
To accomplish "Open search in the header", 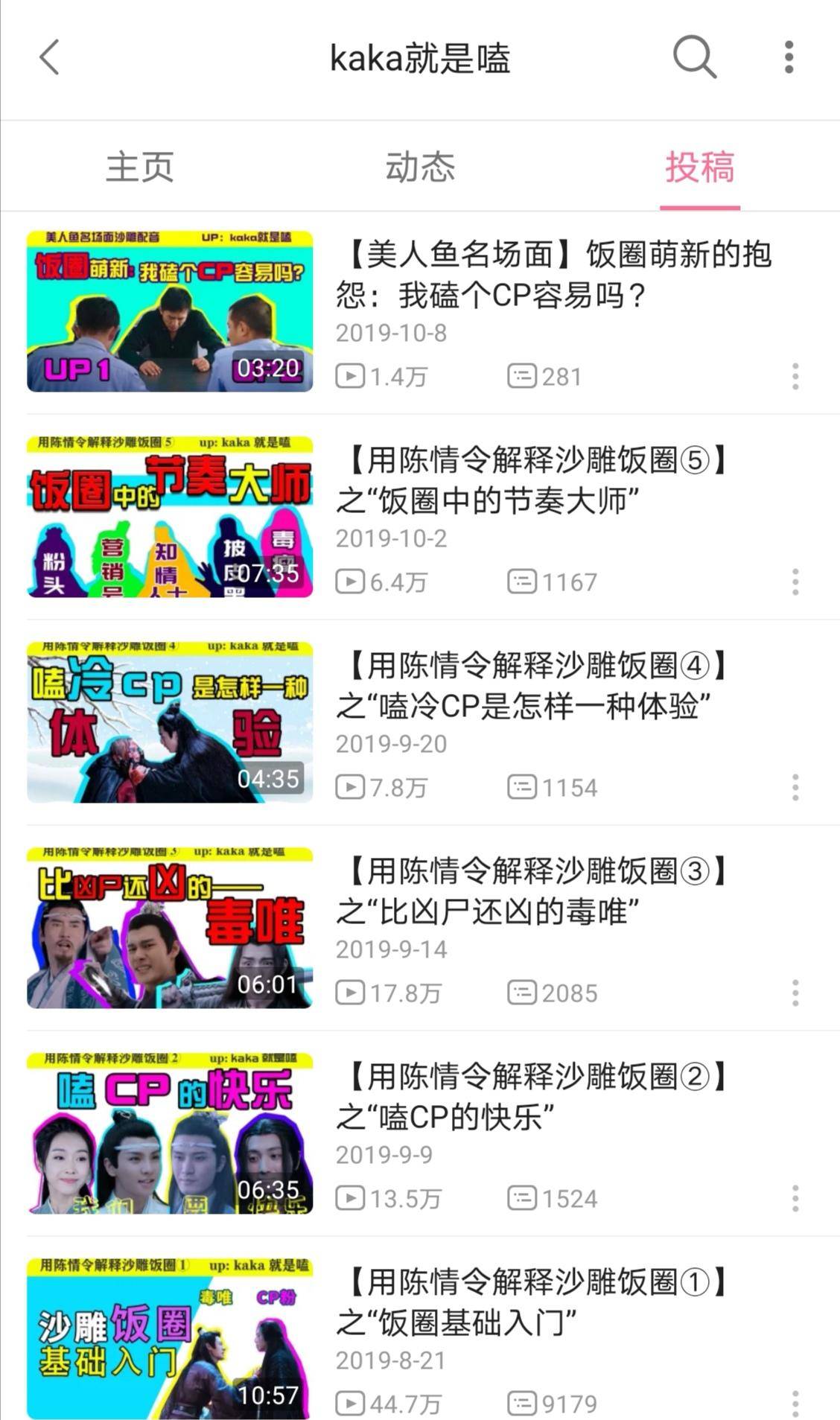I will click(694, 57).
